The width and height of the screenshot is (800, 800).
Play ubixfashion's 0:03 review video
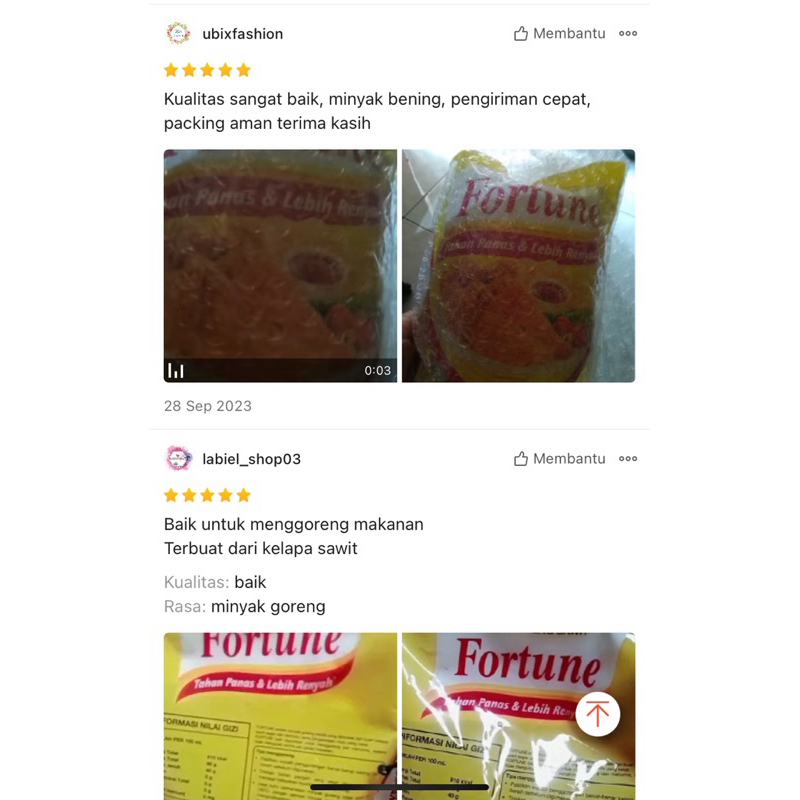point(280,266)
